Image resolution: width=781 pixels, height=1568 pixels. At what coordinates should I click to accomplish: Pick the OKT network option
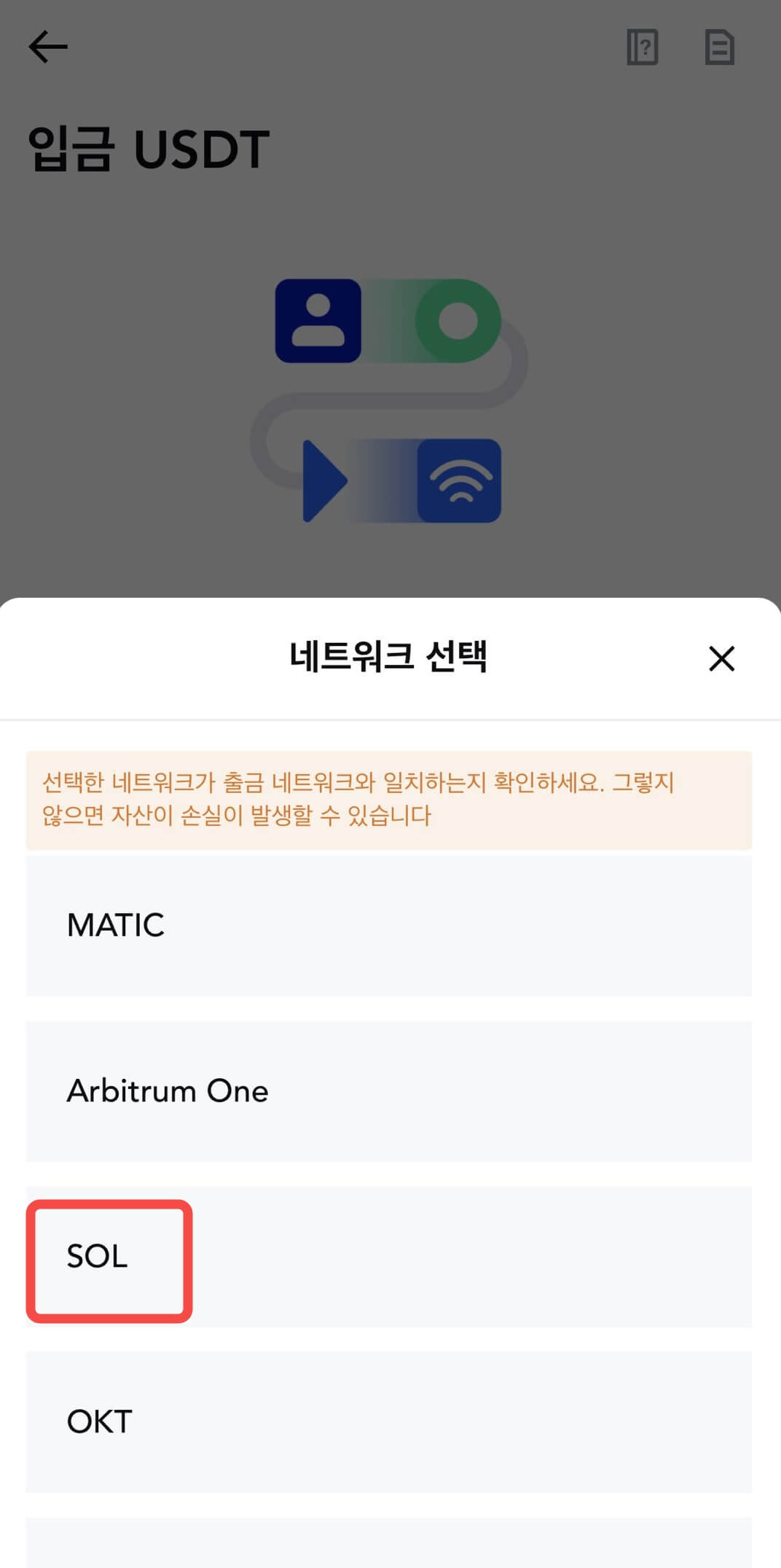pyautogui.click(x=388, y=1421)
